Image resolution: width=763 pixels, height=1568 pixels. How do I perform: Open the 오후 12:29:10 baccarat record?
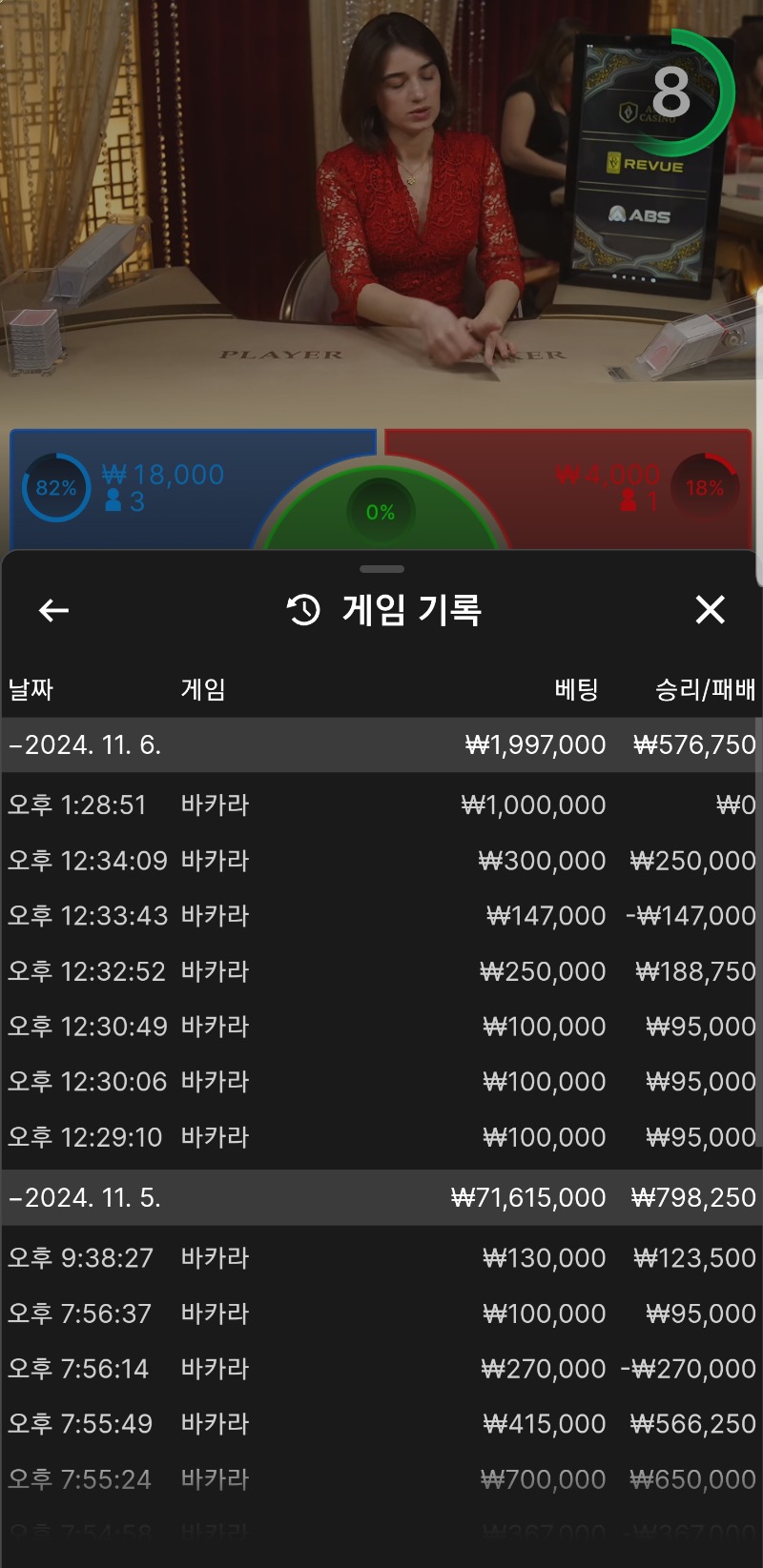pos(381,1137)
